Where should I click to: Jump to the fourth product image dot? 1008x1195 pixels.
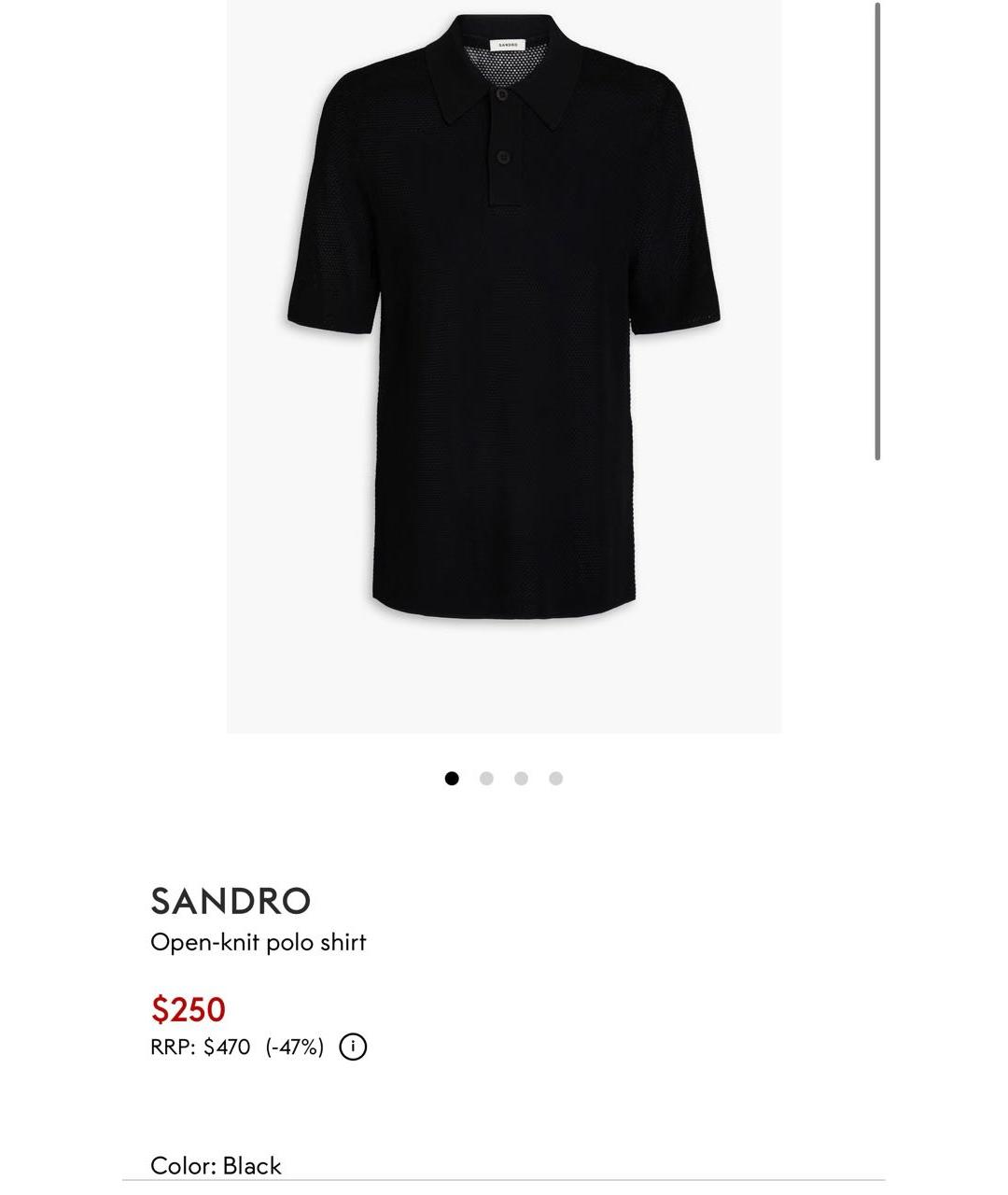pos(555,779)
